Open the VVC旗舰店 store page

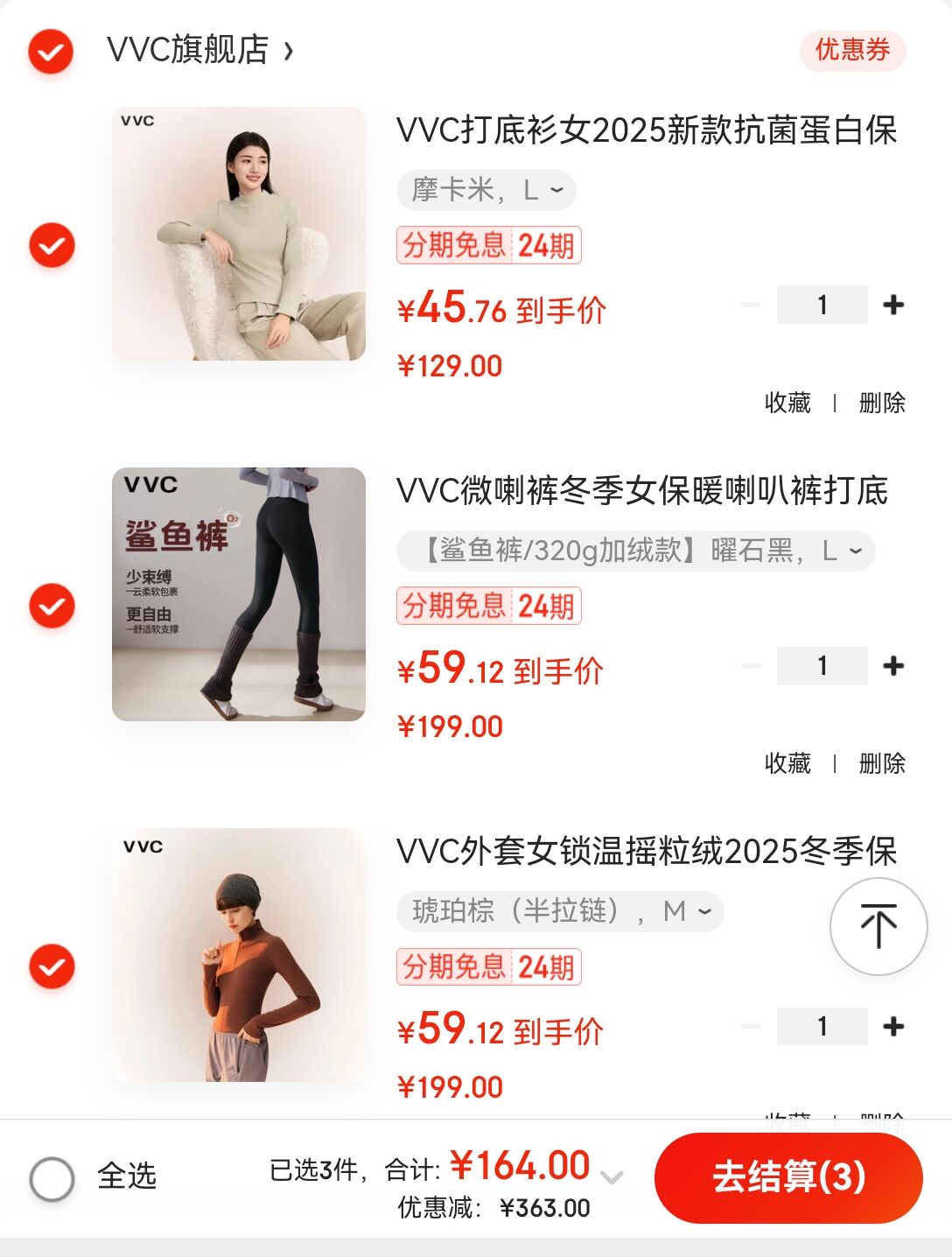[x=199, y=50]
